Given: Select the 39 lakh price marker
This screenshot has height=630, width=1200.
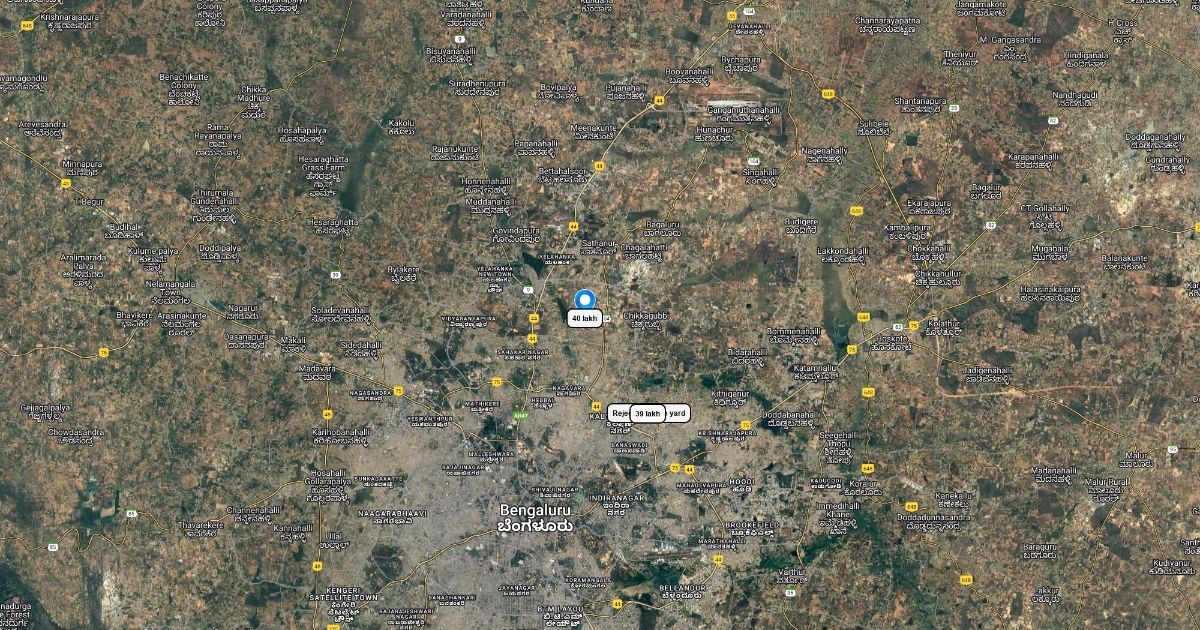Looking at the screenshot, I should 648,413.
